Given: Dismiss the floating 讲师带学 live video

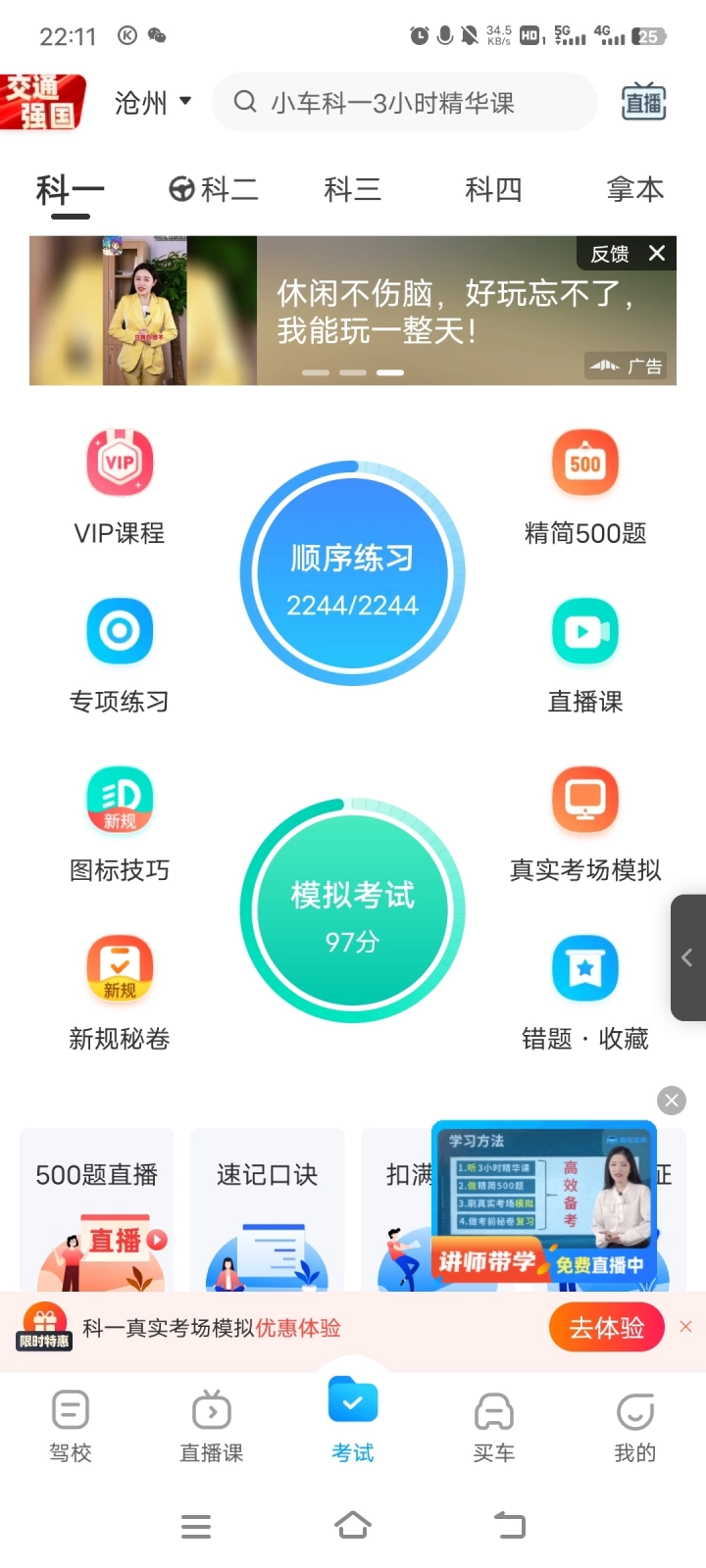Looking at the screenshot, I should [672, 1101].
